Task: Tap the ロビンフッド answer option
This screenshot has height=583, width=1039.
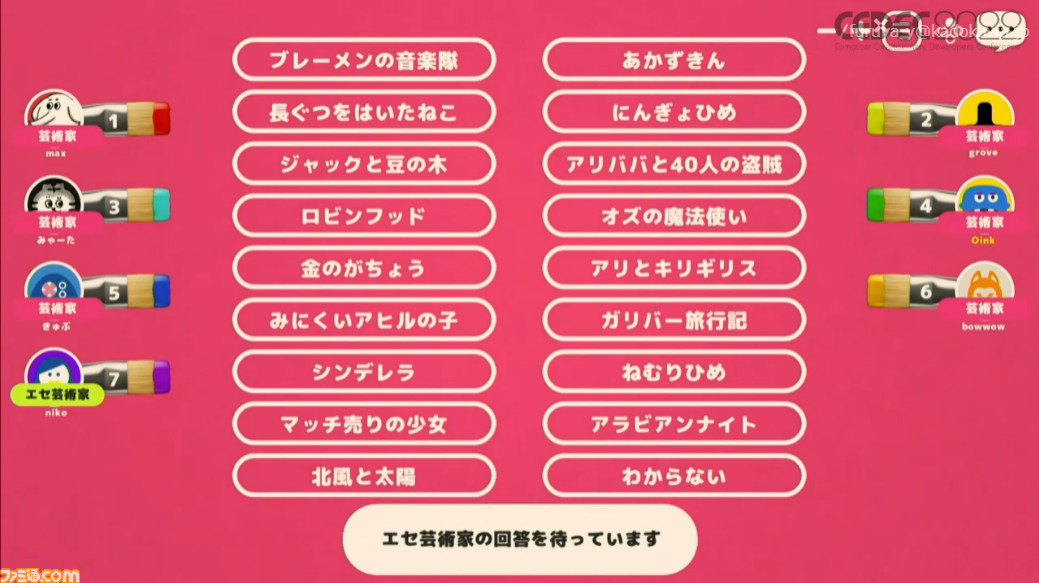Action: point(364,216)
